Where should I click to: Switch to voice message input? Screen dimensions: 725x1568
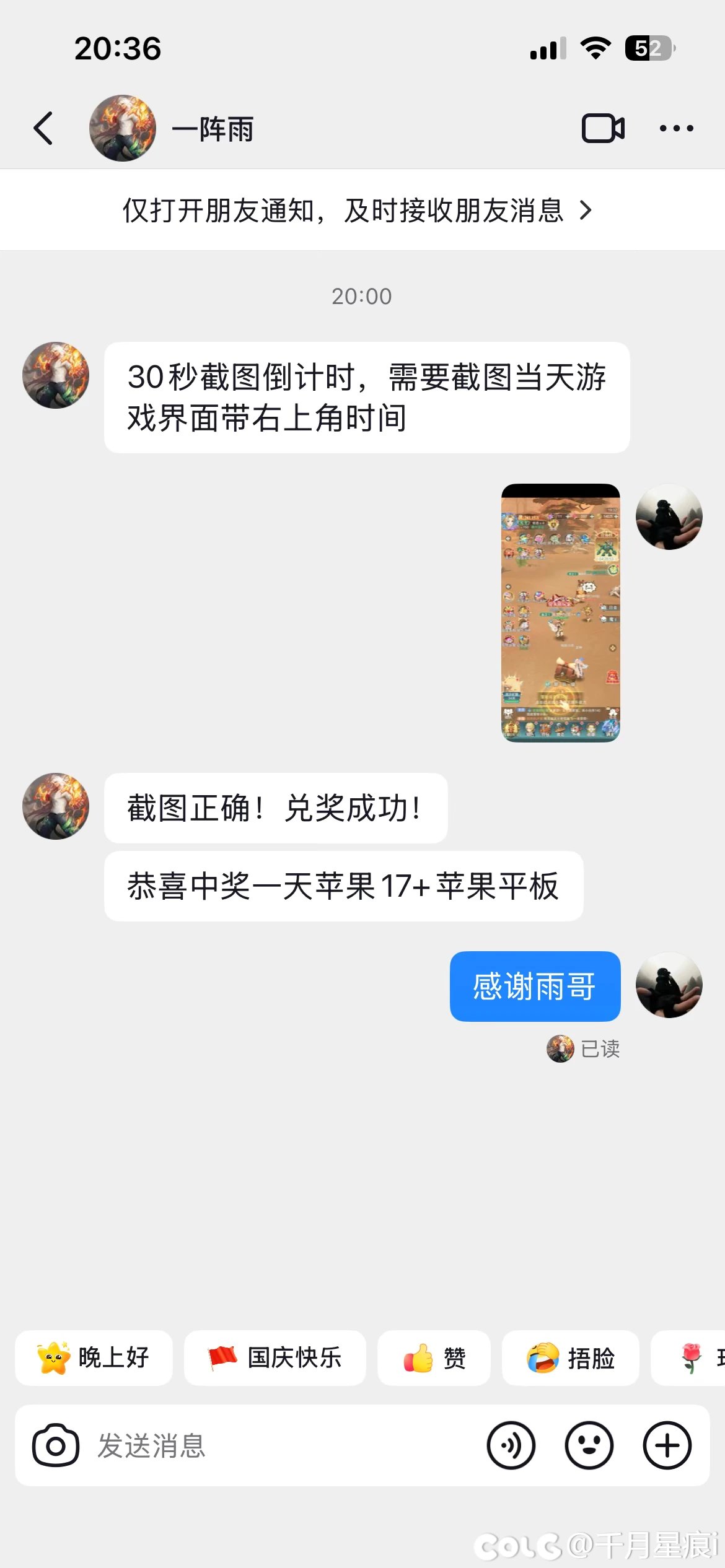[x=511, y=1446]
